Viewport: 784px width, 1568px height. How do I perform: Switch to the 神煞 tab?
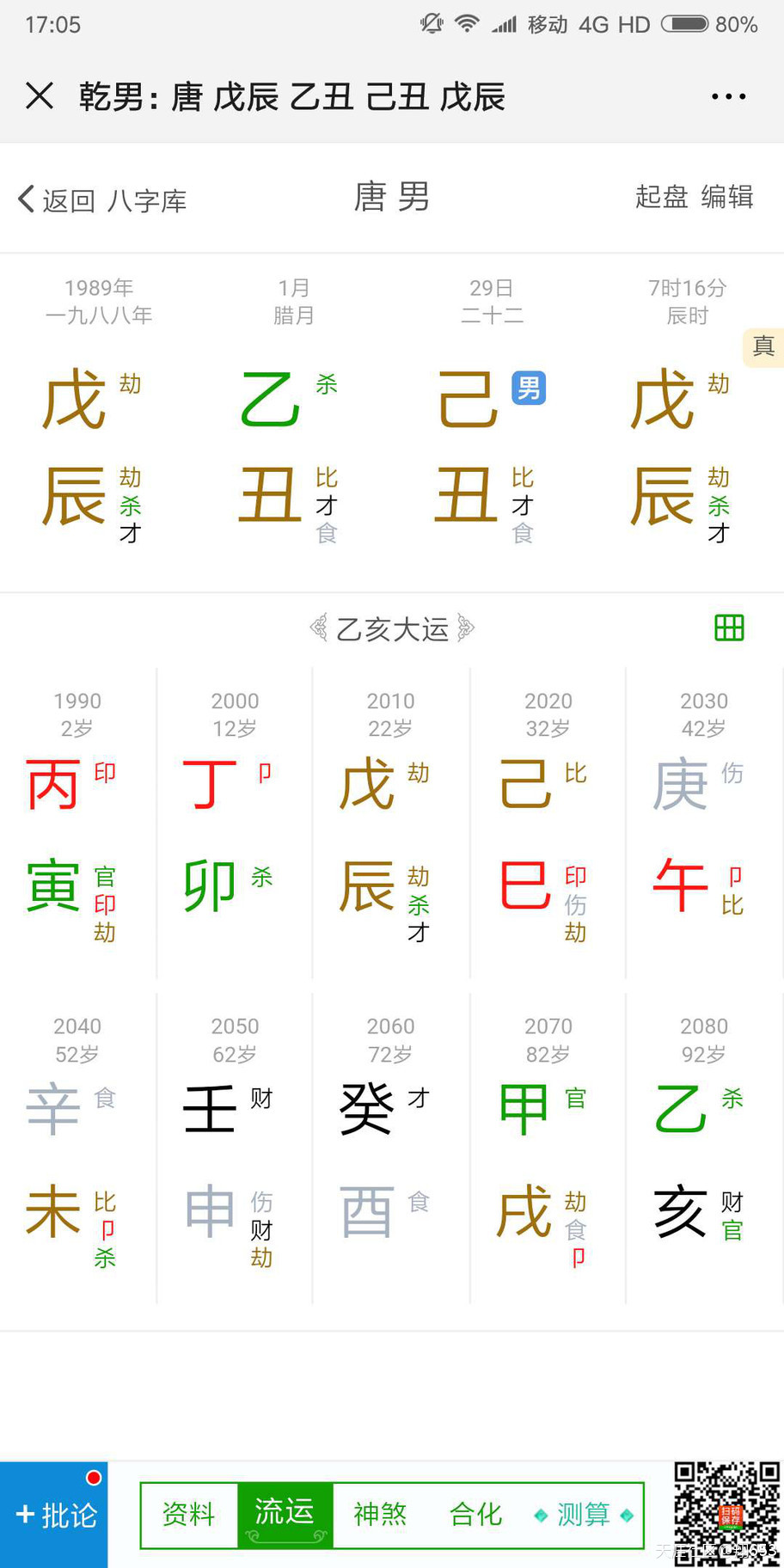point(380,1515)
